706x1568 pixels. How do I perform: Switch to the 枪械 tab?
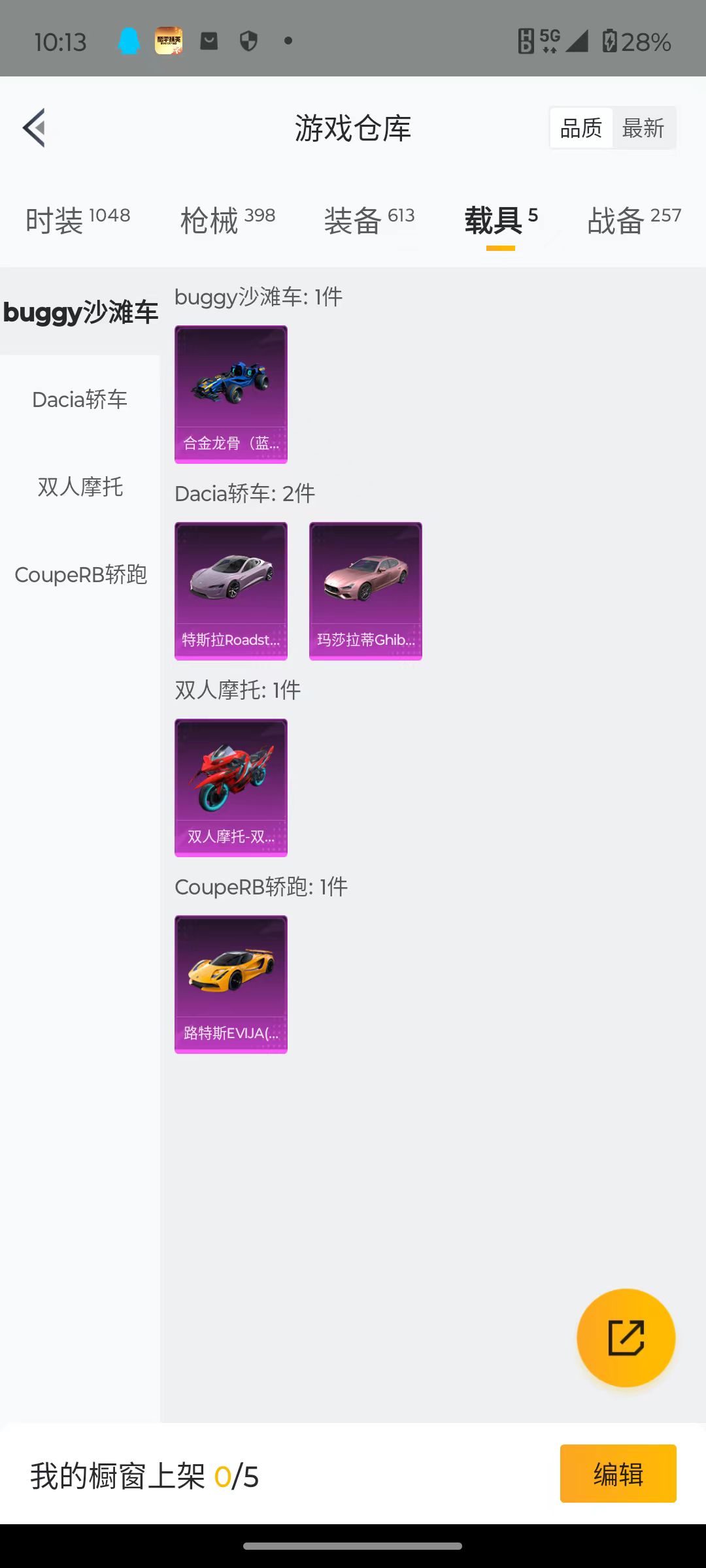point(227,220)
